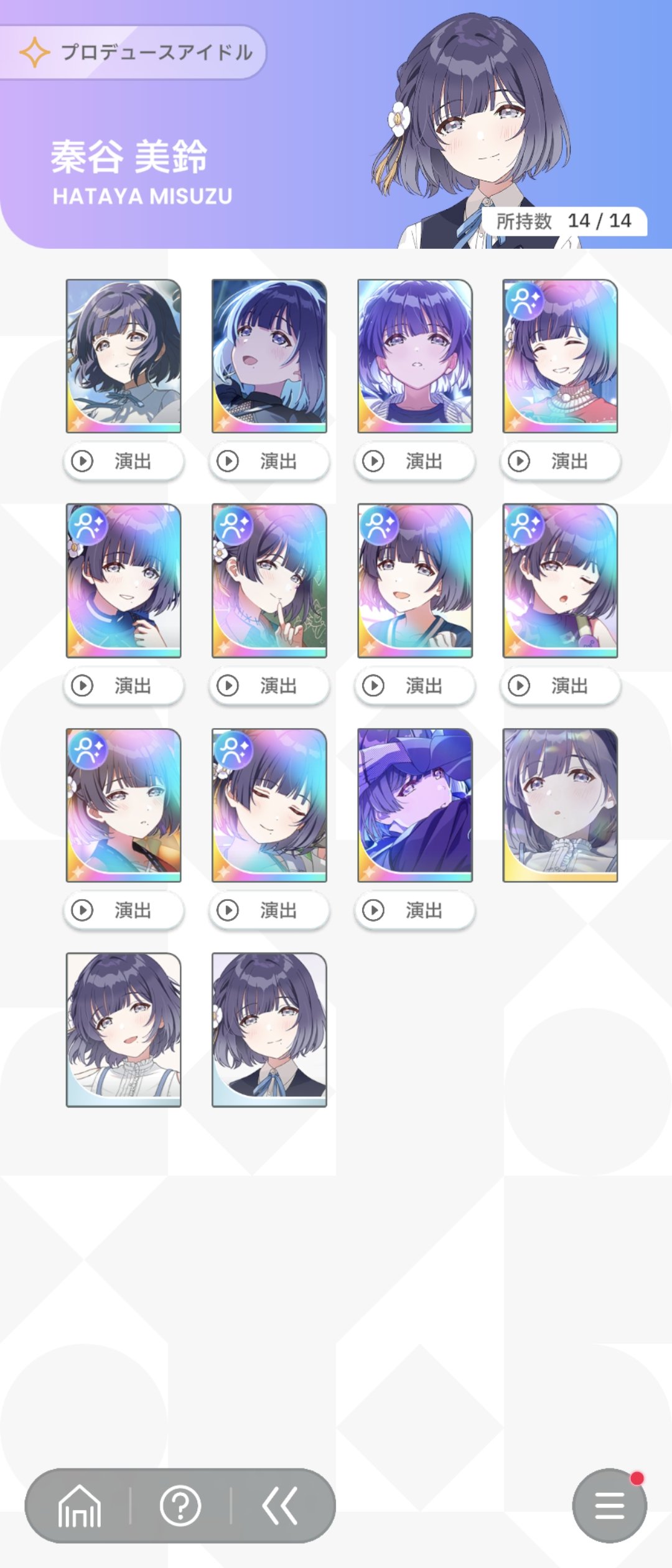Open the black vest and blue ribbon card
The image size is (672, 1568).
click(269, 1030)
